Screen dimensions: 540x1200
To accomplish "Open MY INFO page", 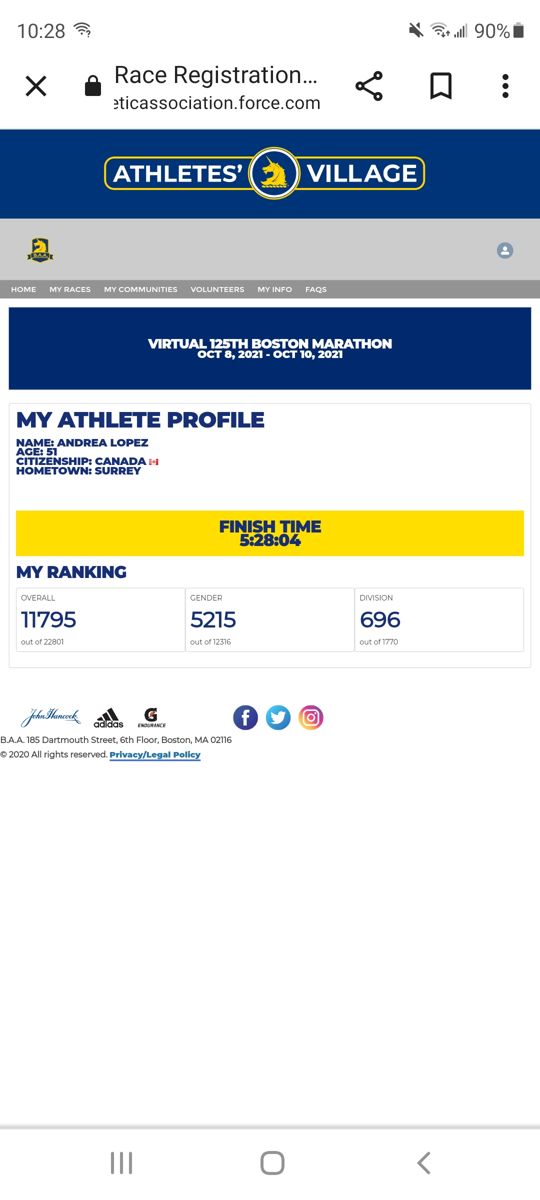I will pos(275,289).
